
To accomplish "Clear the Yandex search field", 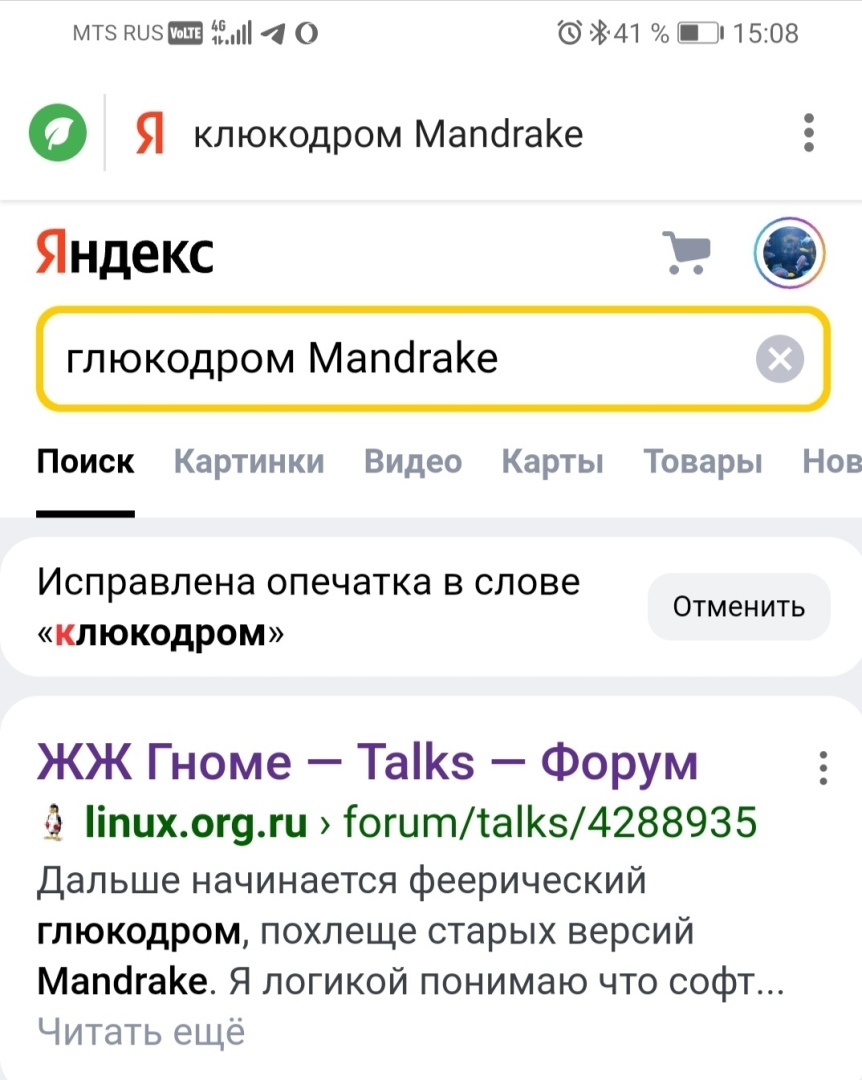I will point(779,359).
